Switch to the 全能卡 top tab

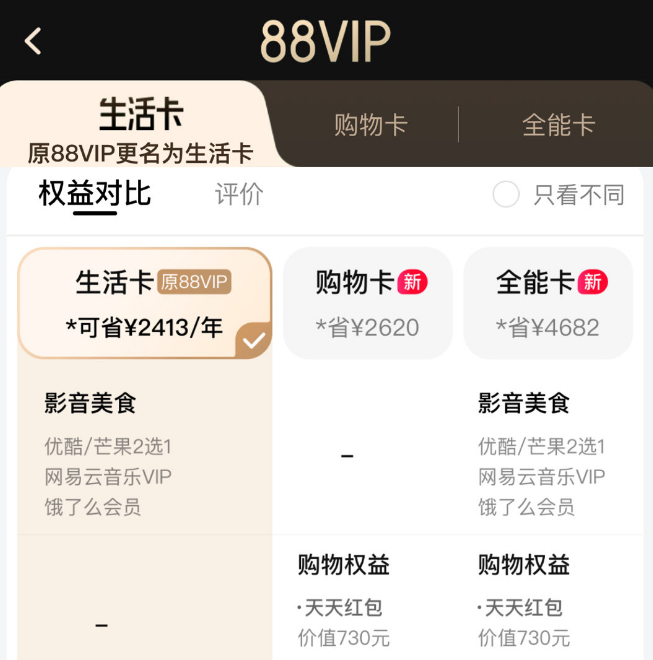click(558, 125)
